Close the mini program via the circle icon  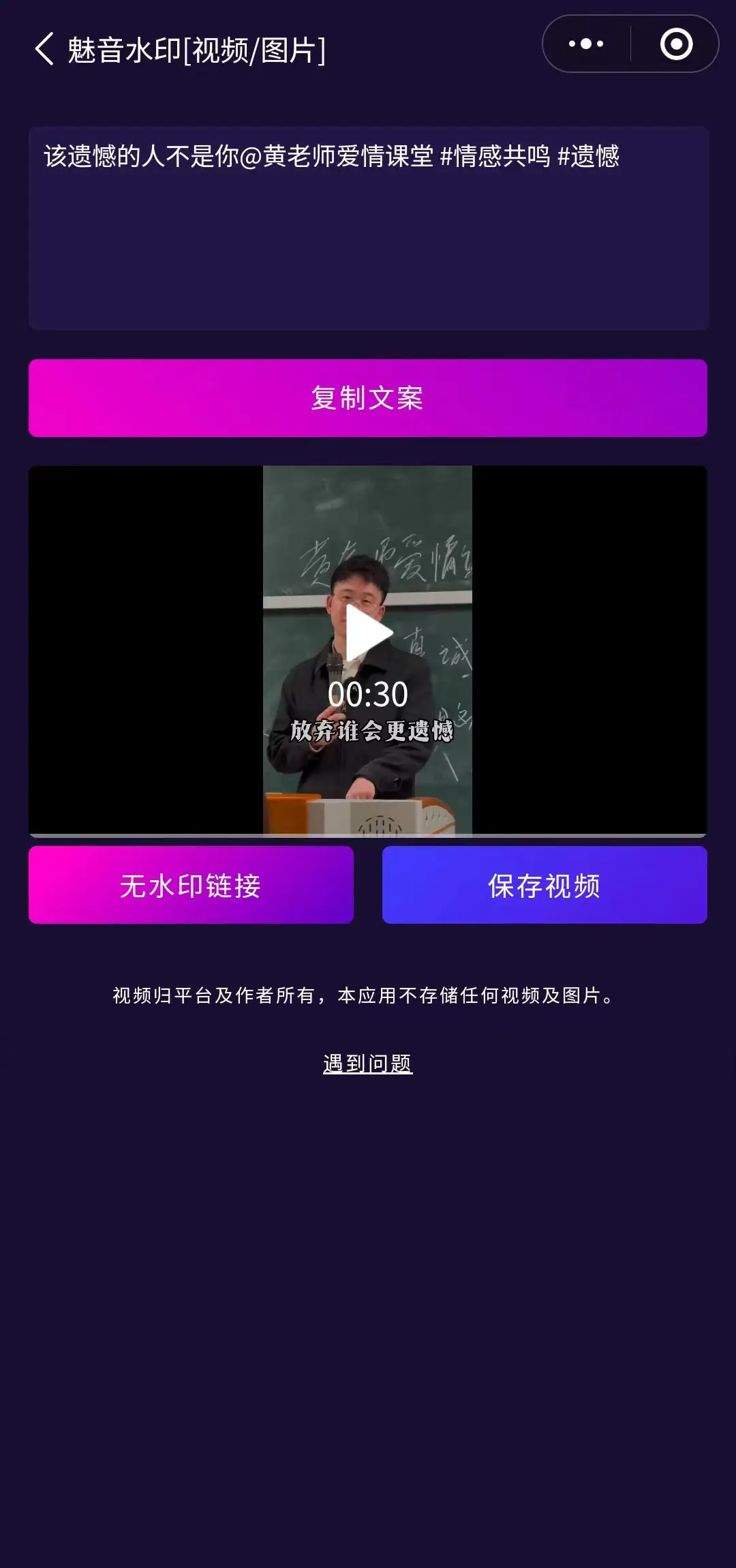pos(676,44)
